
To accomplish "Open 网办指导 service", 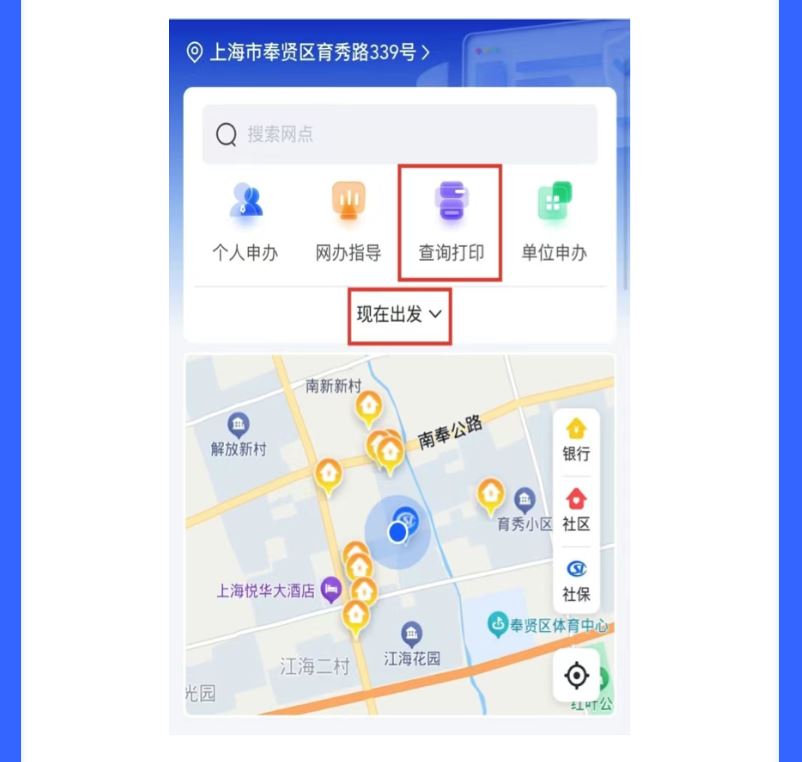I will pyautogui.click(x=348, y=224).
